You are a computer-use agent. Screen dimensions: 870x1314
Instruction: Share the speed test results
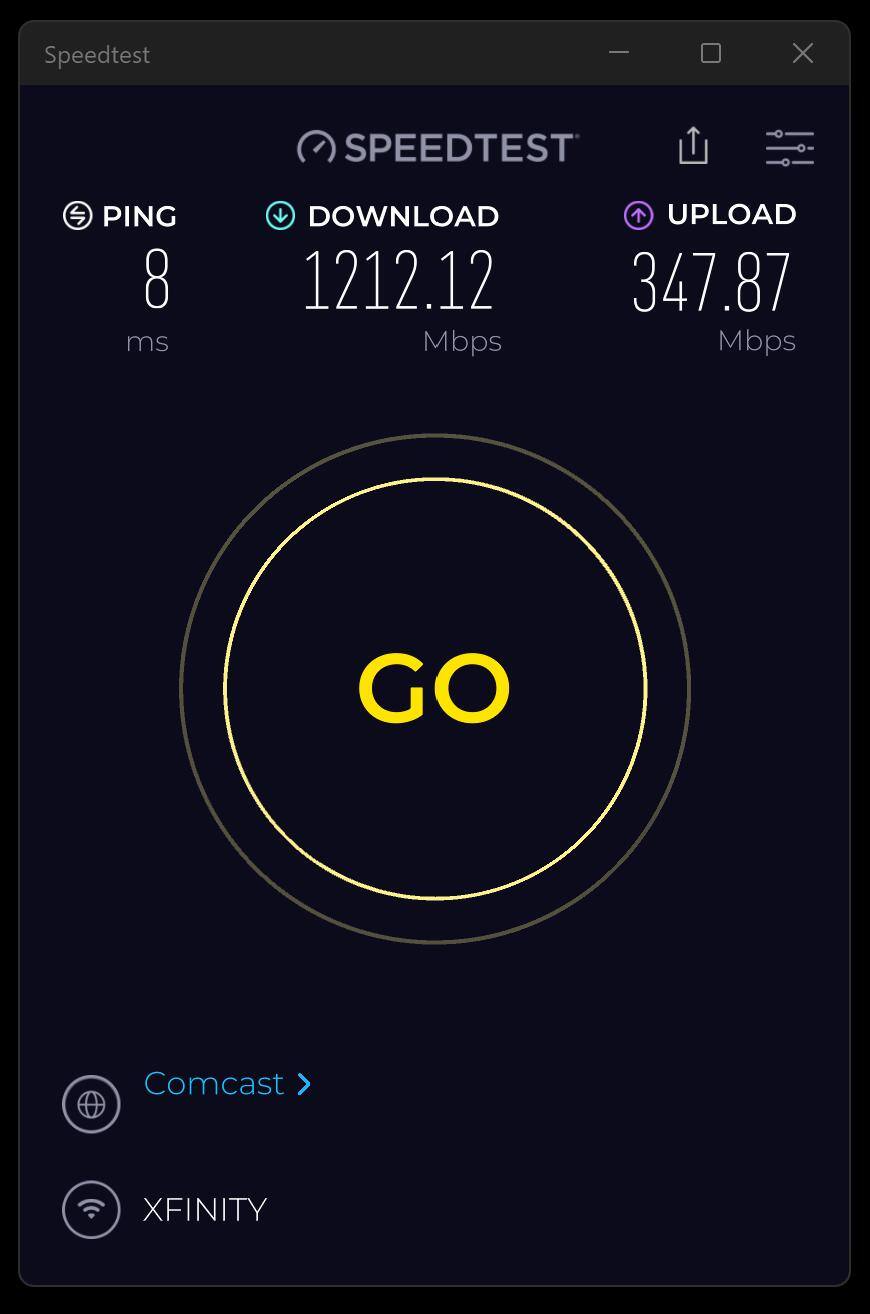693,146
